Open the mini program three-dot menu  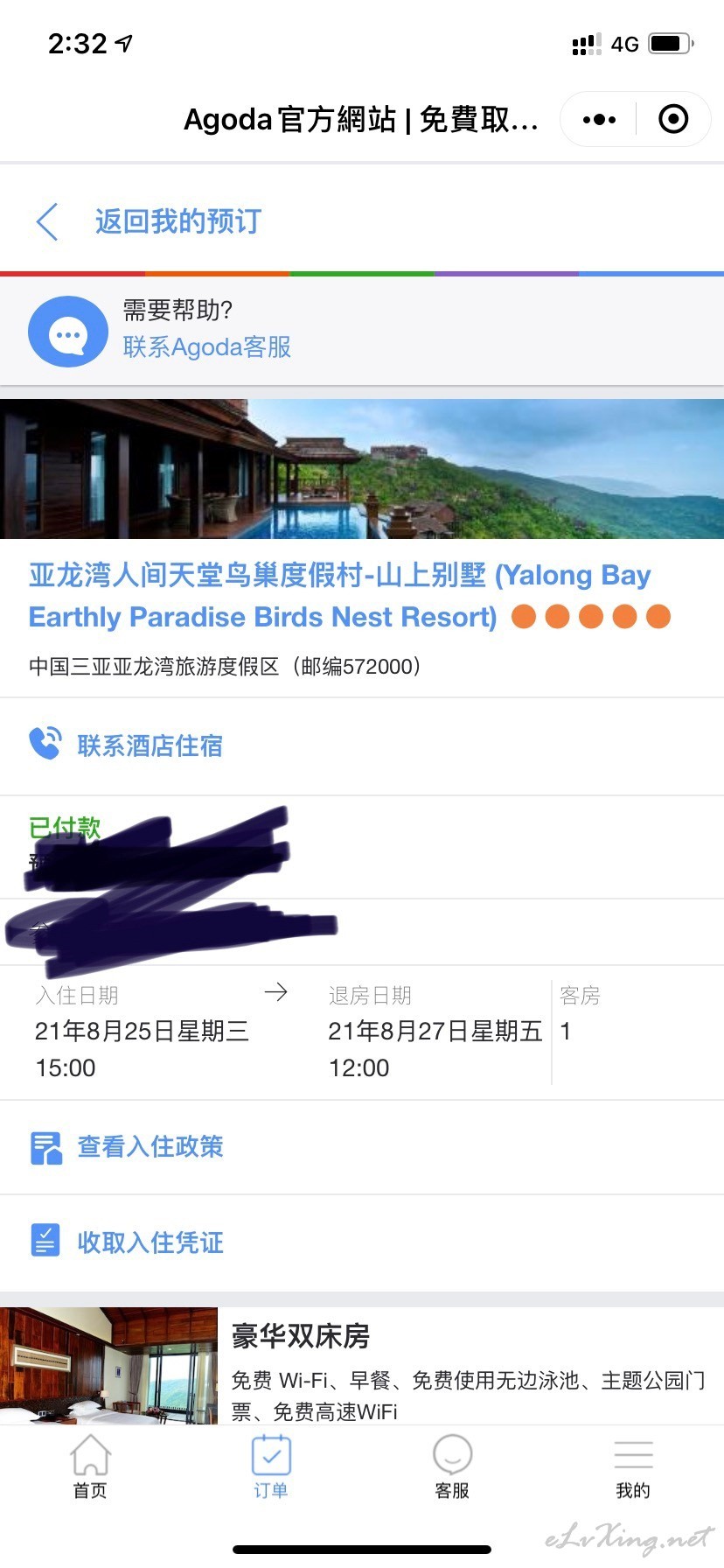pos(599,119)
